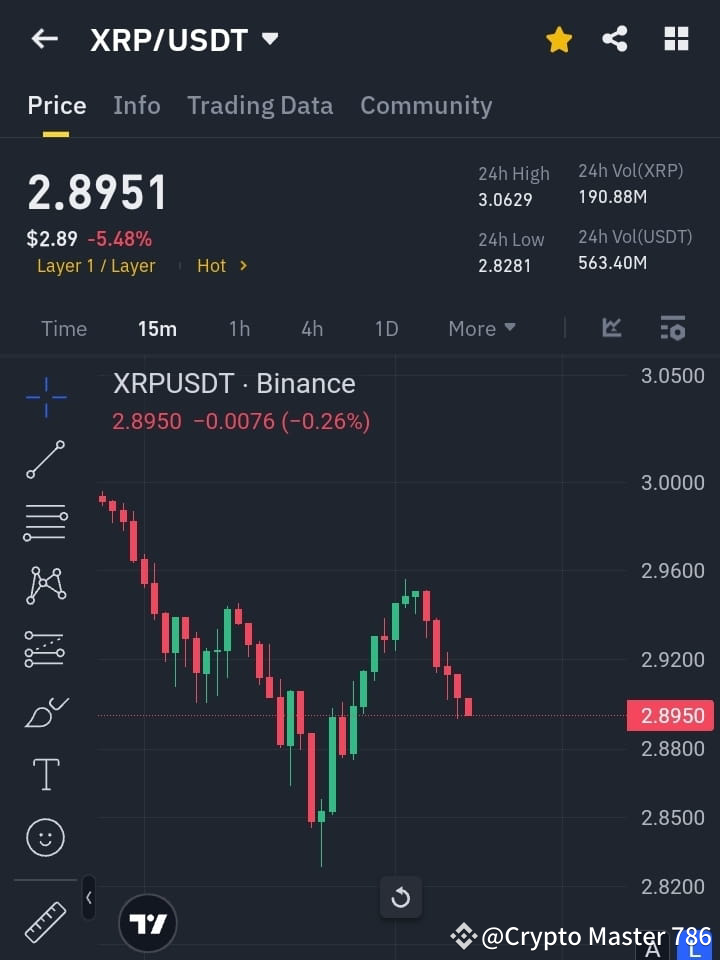Screen dimensions: 720x960
Task: Refresh the chart view
Action: tap(401, 898)
